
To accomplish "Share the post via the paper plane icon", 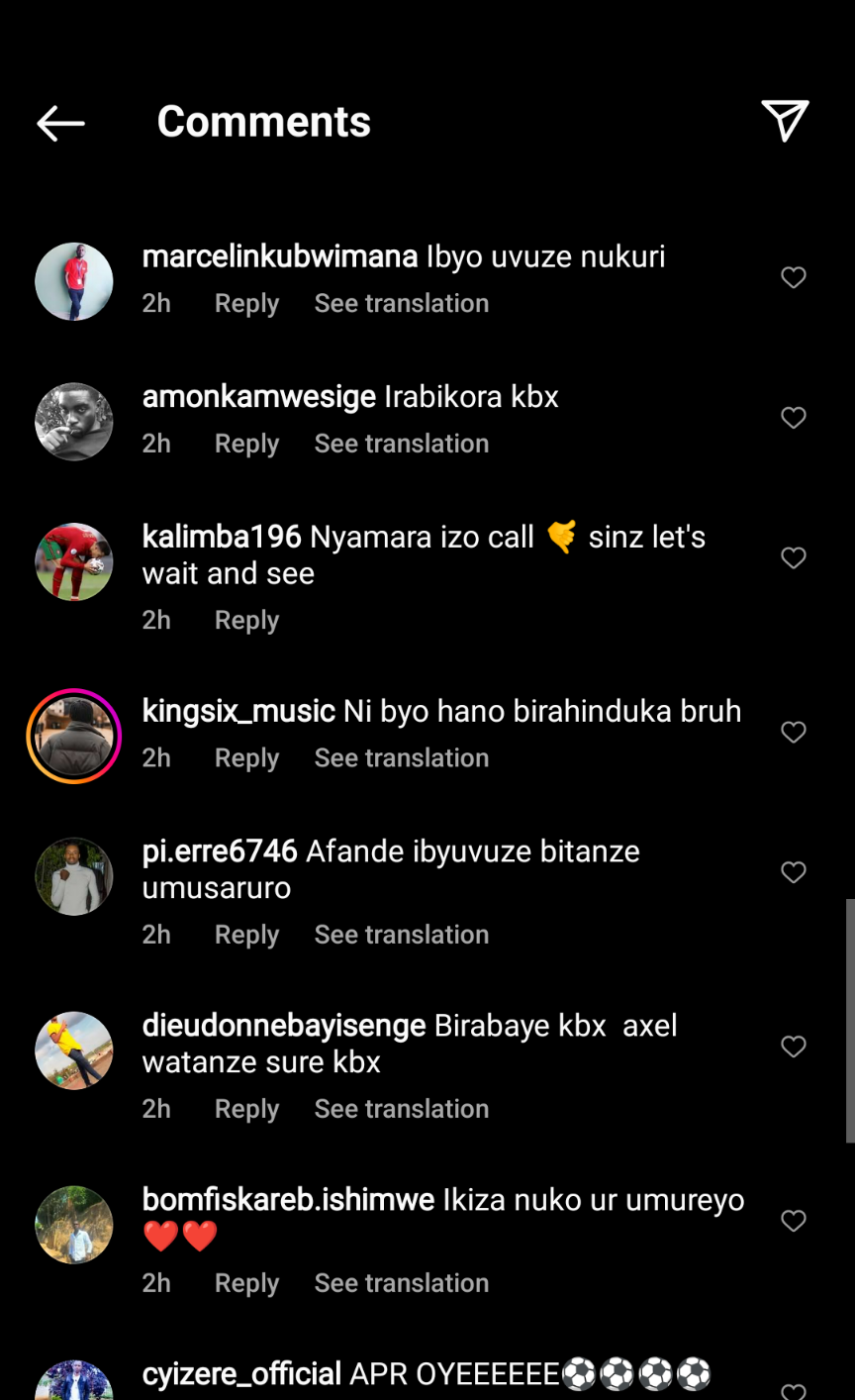I will [785, 121].
